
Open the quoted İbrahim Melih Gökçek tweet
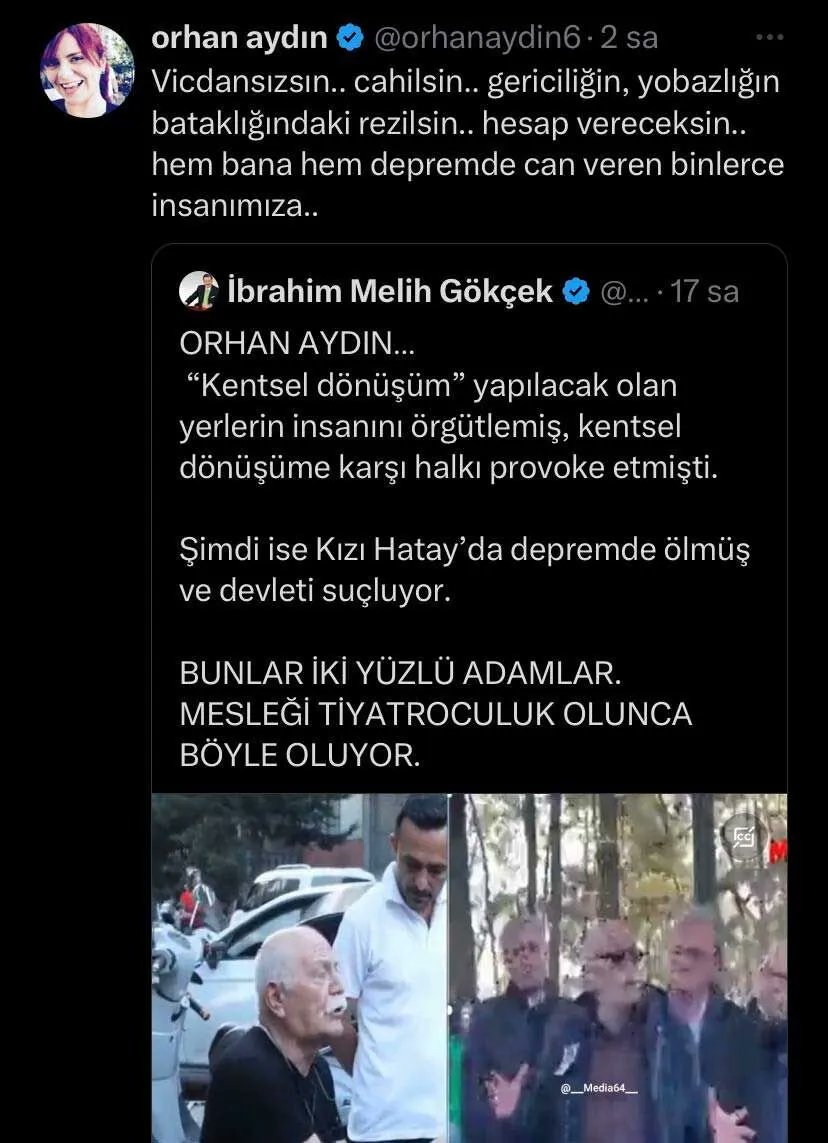[x=448, y=520]
